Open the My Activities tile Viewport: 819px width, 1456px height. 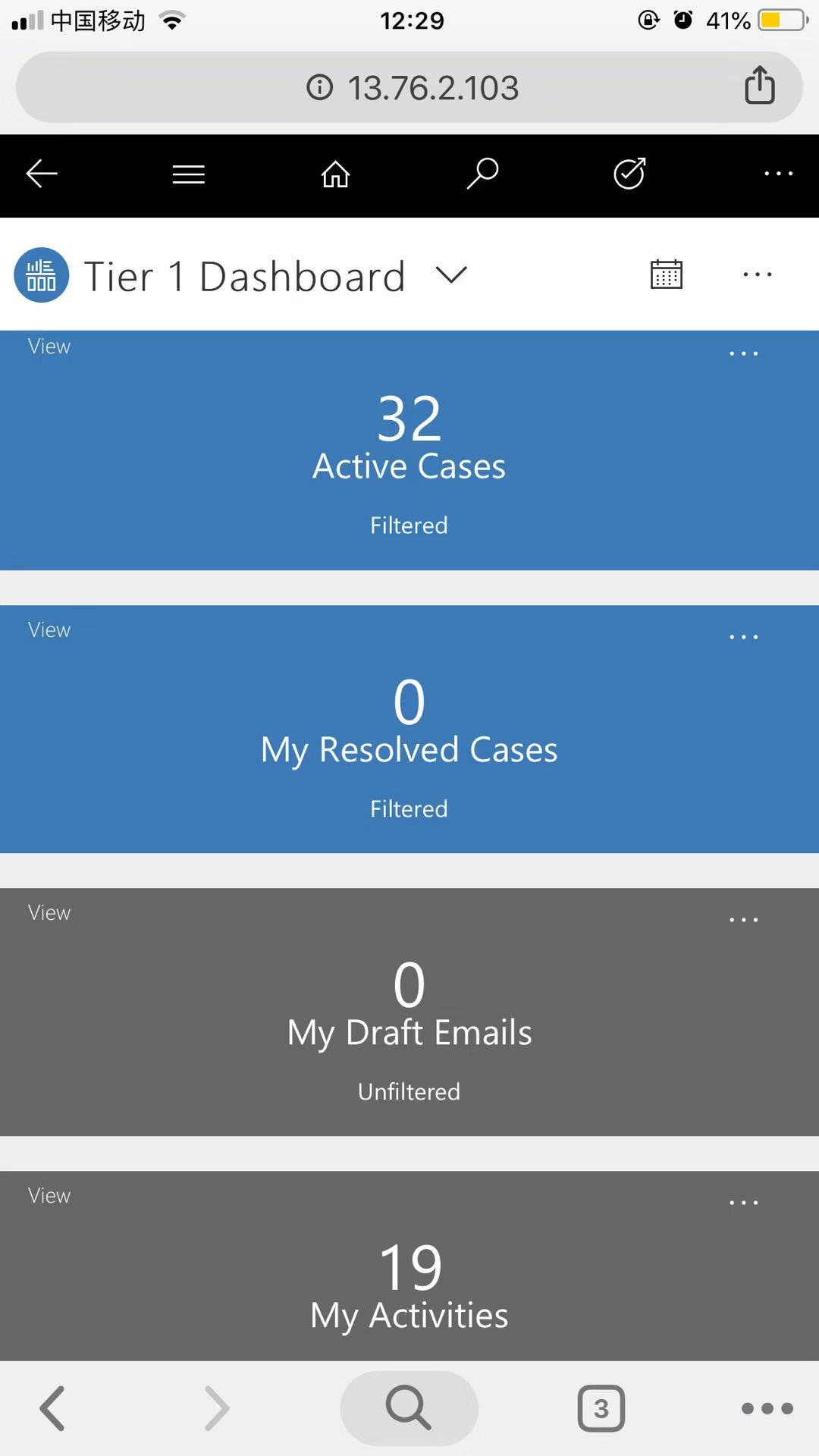pos(409,1266)
